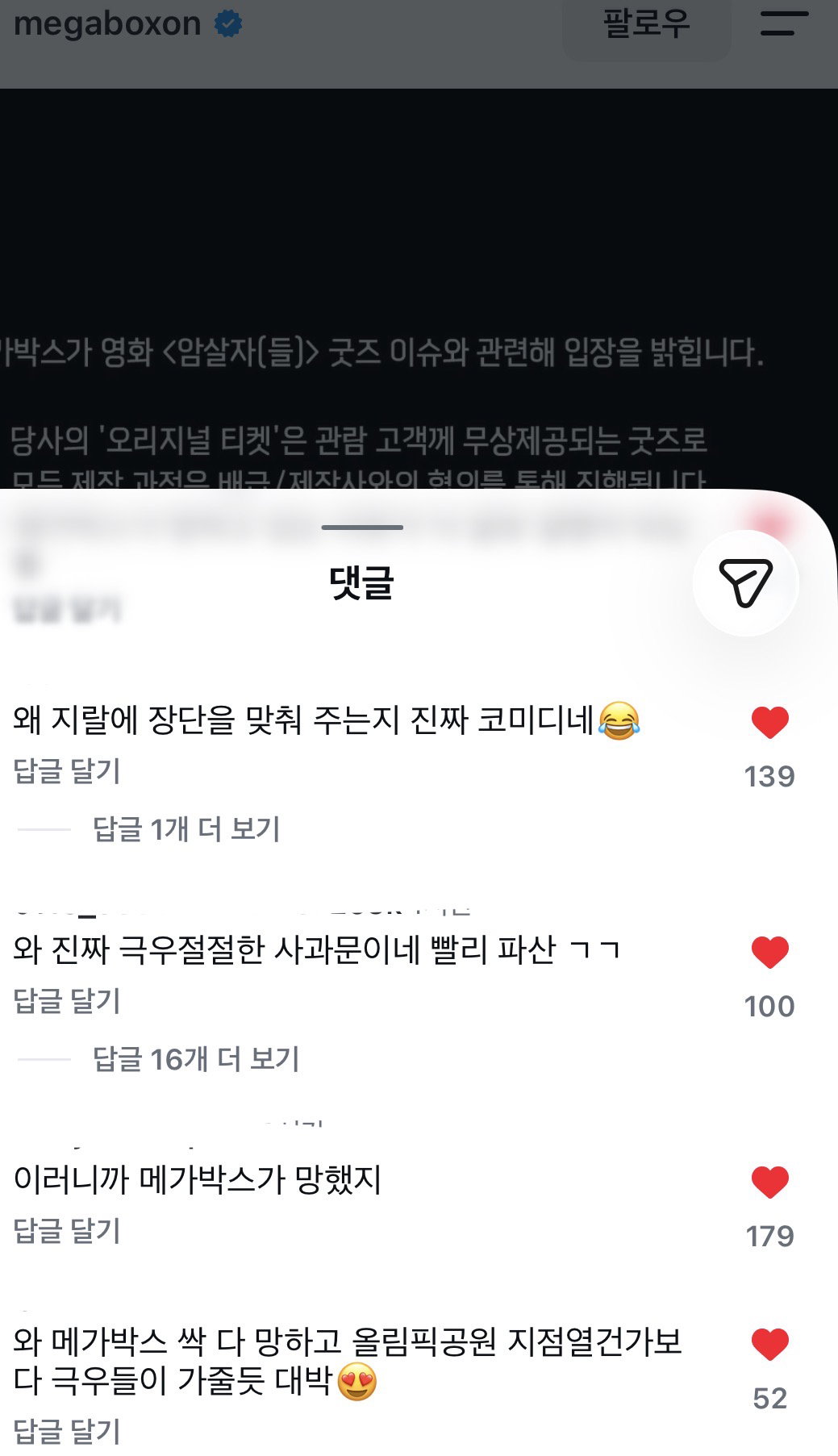Reply to the comment ending with 코미디네
This screenshot has width=838, height=1456.
pyautogui.click(x=67, y=771)
